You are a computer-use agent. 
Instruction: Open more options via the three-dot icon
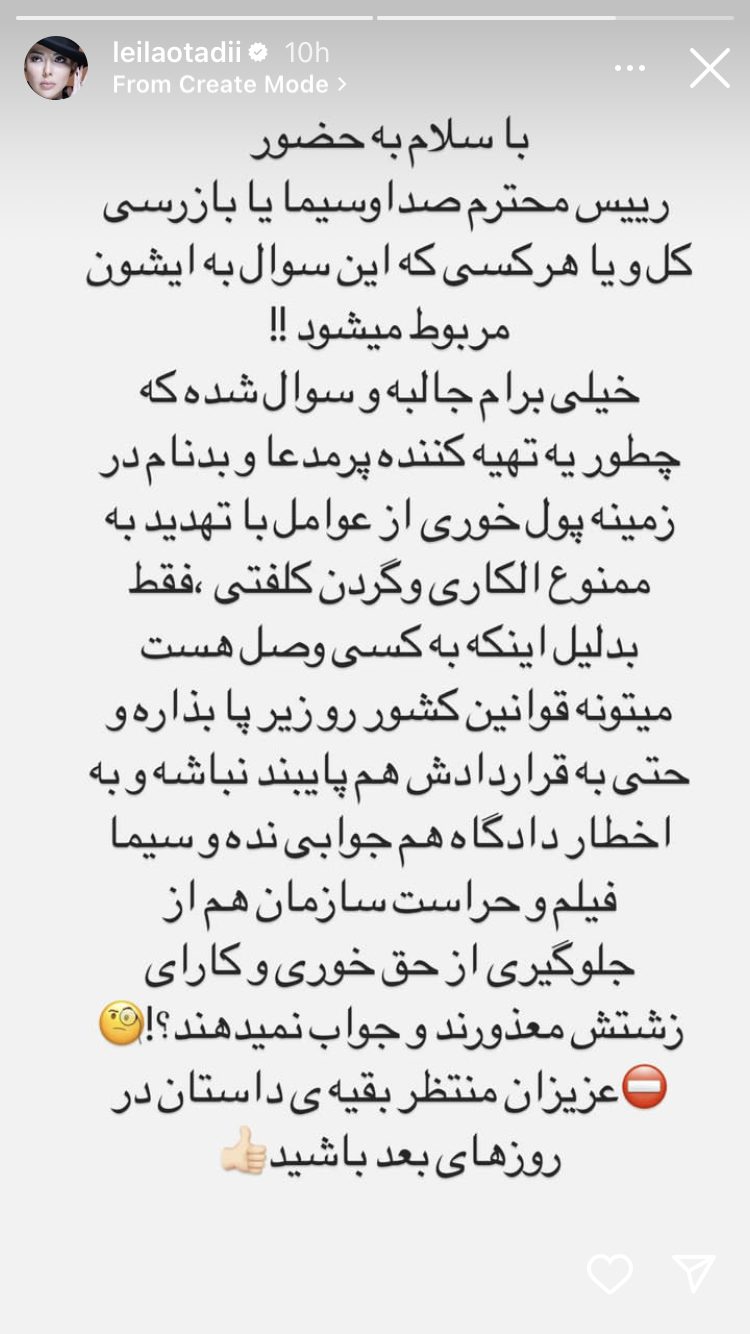[x=630, y=67]
